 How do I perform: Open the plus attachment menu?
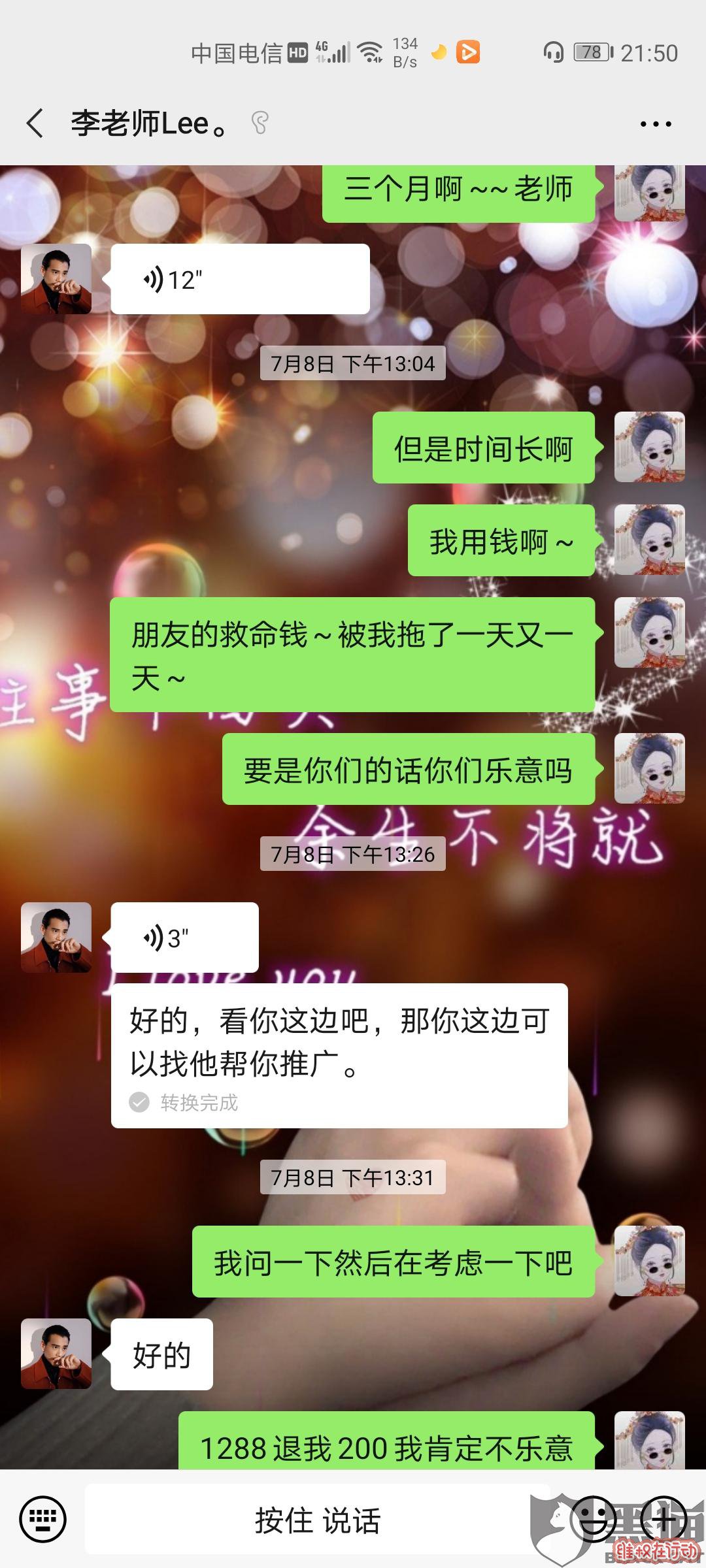663,1519
